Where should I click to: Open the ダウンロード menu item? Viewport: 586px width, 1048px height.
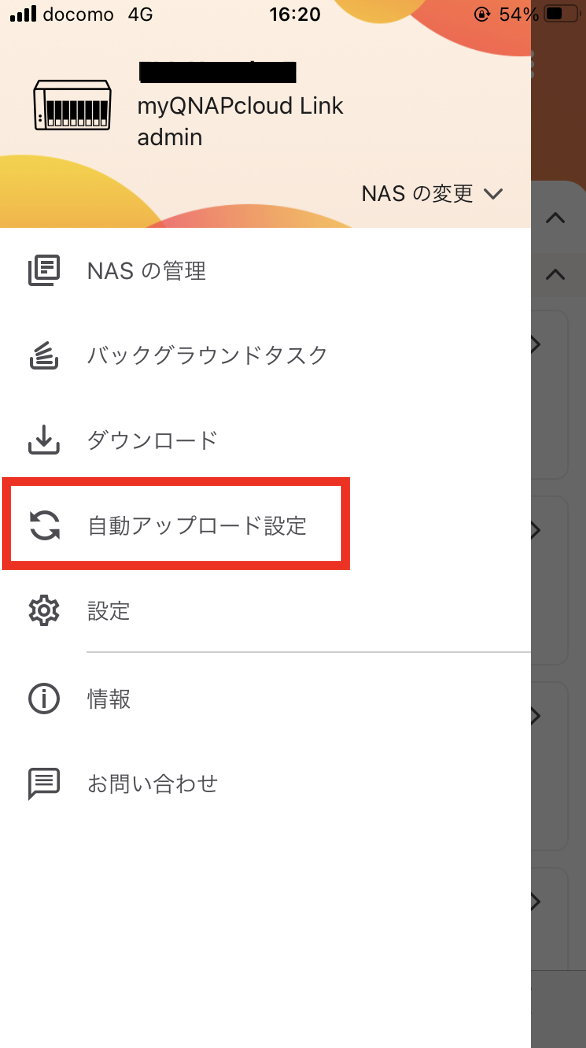coord(265,440)
